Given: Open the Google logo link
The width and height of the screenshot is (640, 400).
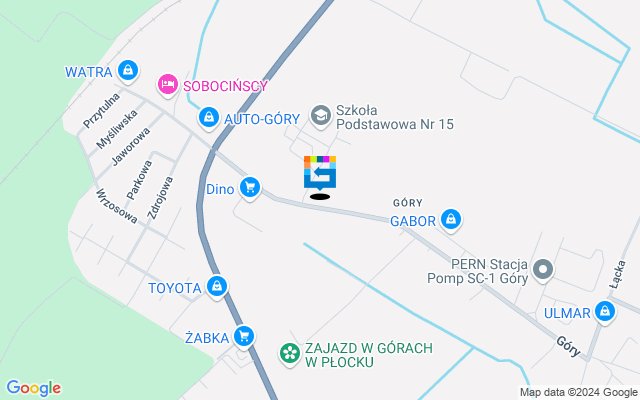Looking at the screenshot, I should (x=33, y=388).
